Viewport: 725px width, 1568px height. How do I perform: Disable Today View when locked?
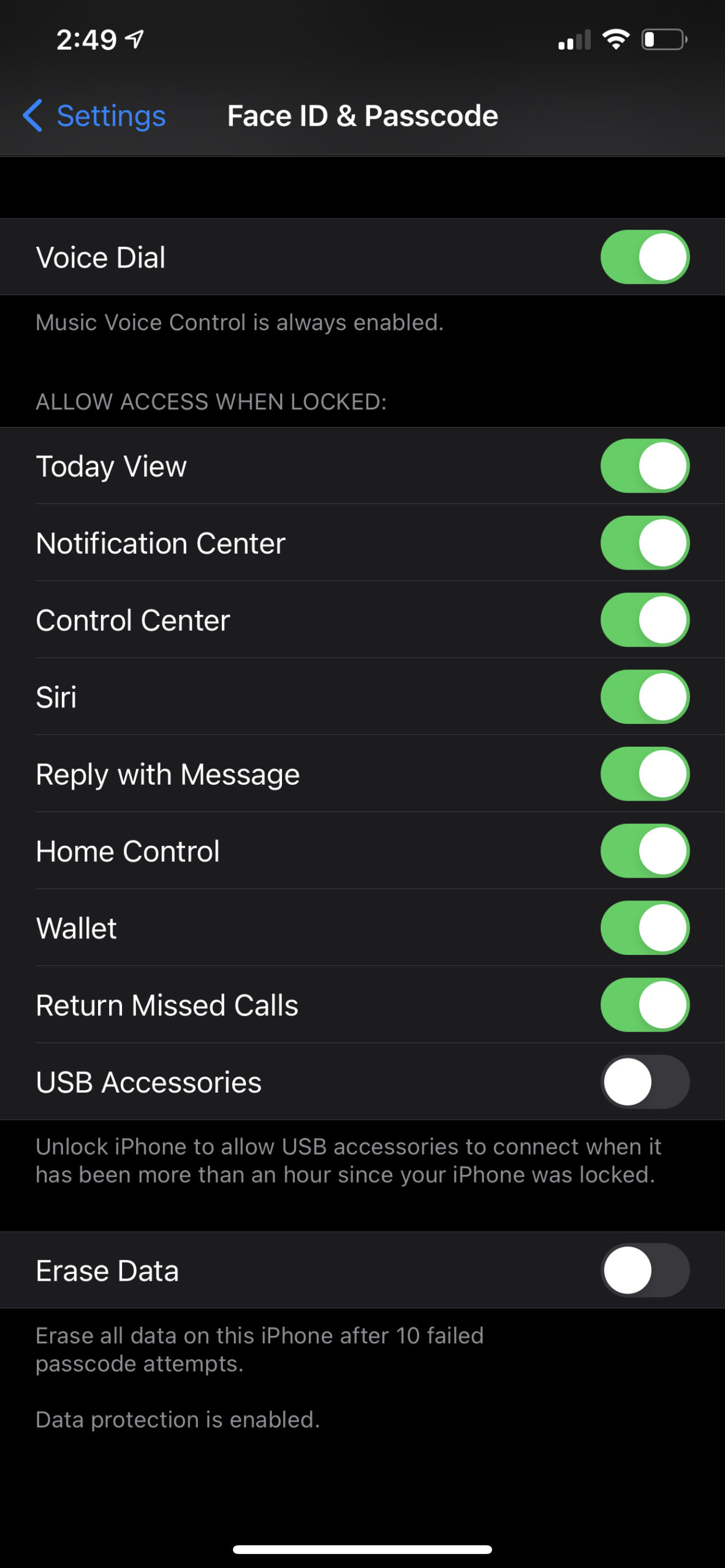[645, 466]
